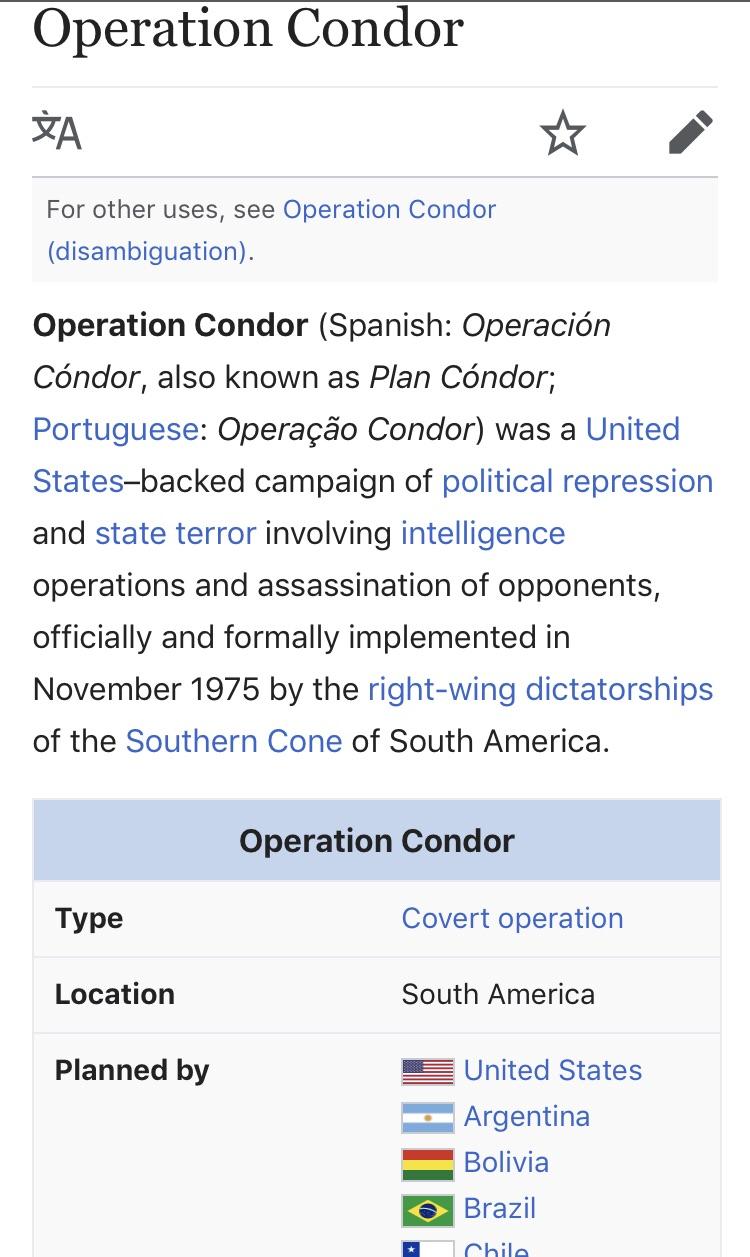The image size is (750, 1257).
Task: Select Argentina in the infobox
Action: [x=526, y=1116]
